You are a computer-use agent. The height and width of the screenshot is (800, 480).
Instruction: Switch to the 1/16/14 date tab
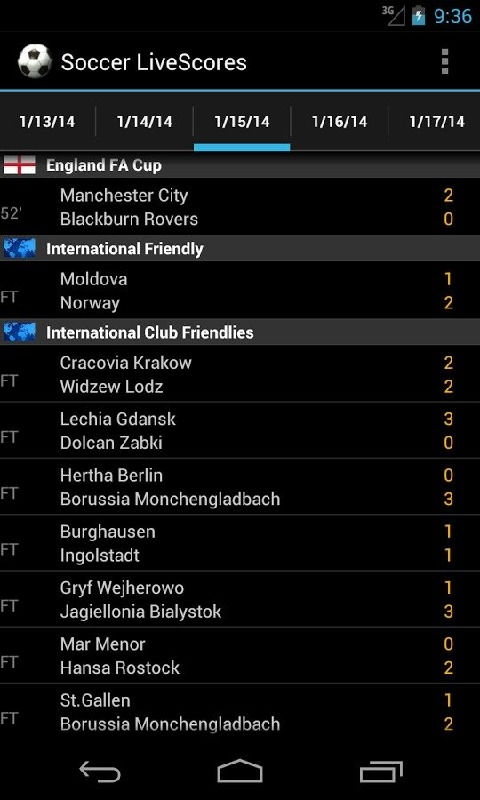click(x=339, y=121)
